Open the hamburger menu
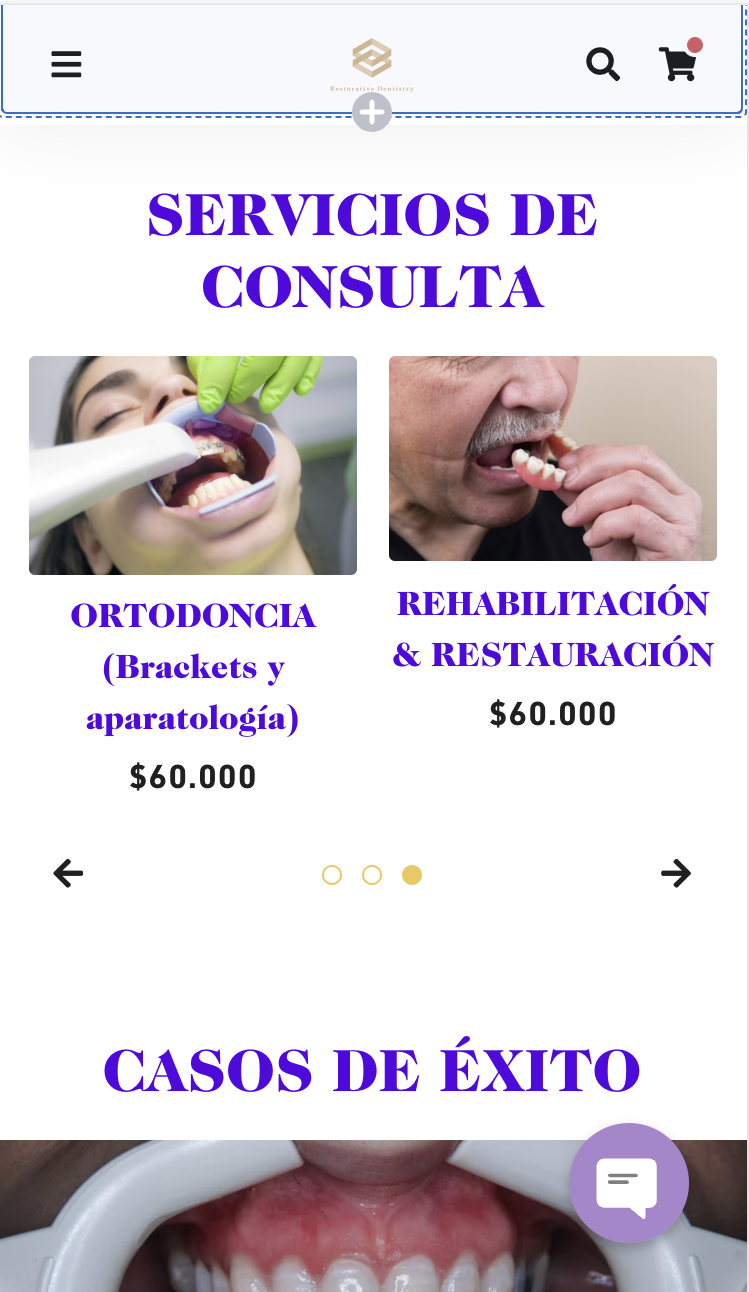 click(66, 65)
